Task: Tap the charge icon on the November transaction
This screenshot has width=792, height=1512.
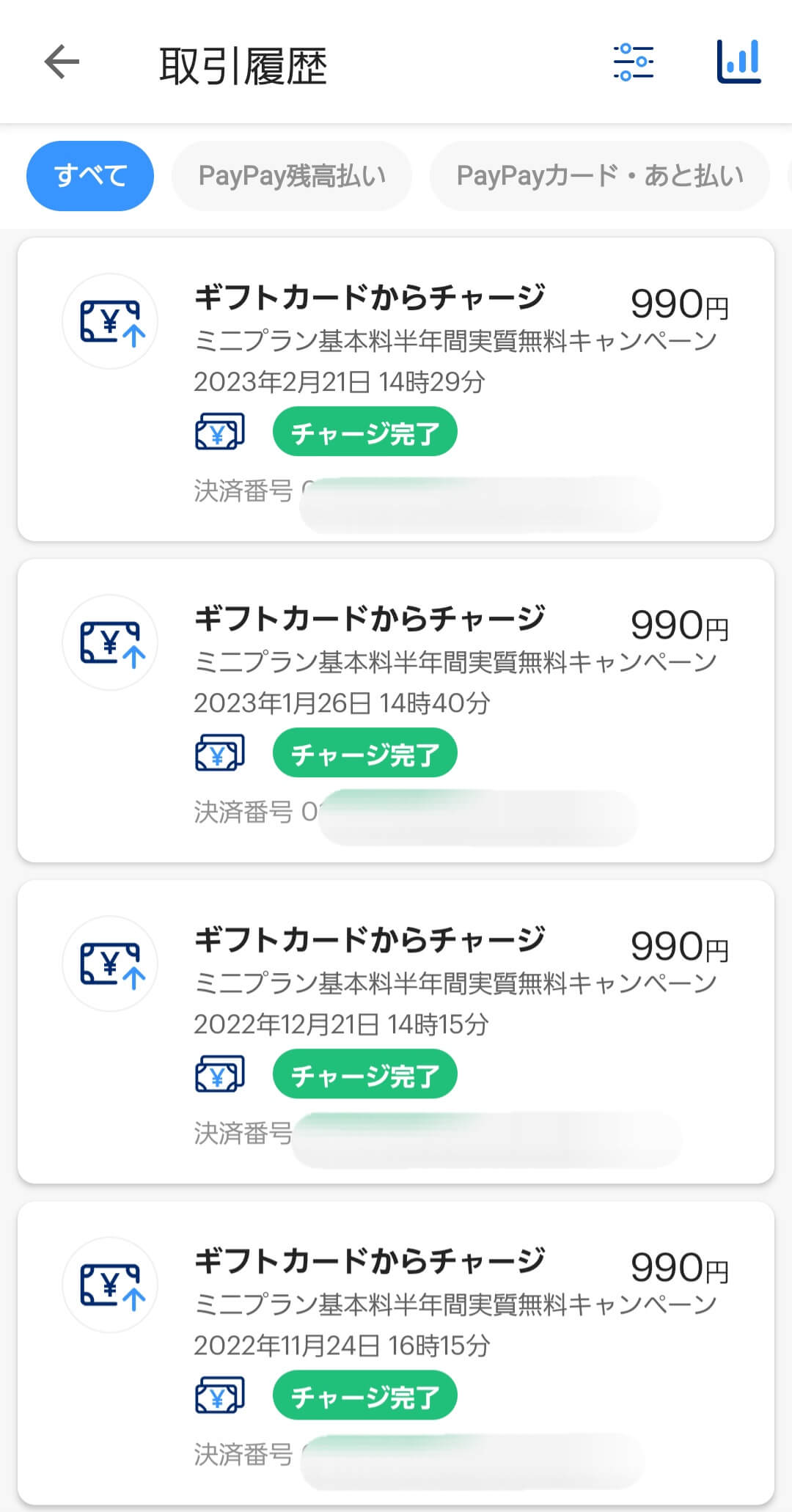Action: pos(109,1284)
